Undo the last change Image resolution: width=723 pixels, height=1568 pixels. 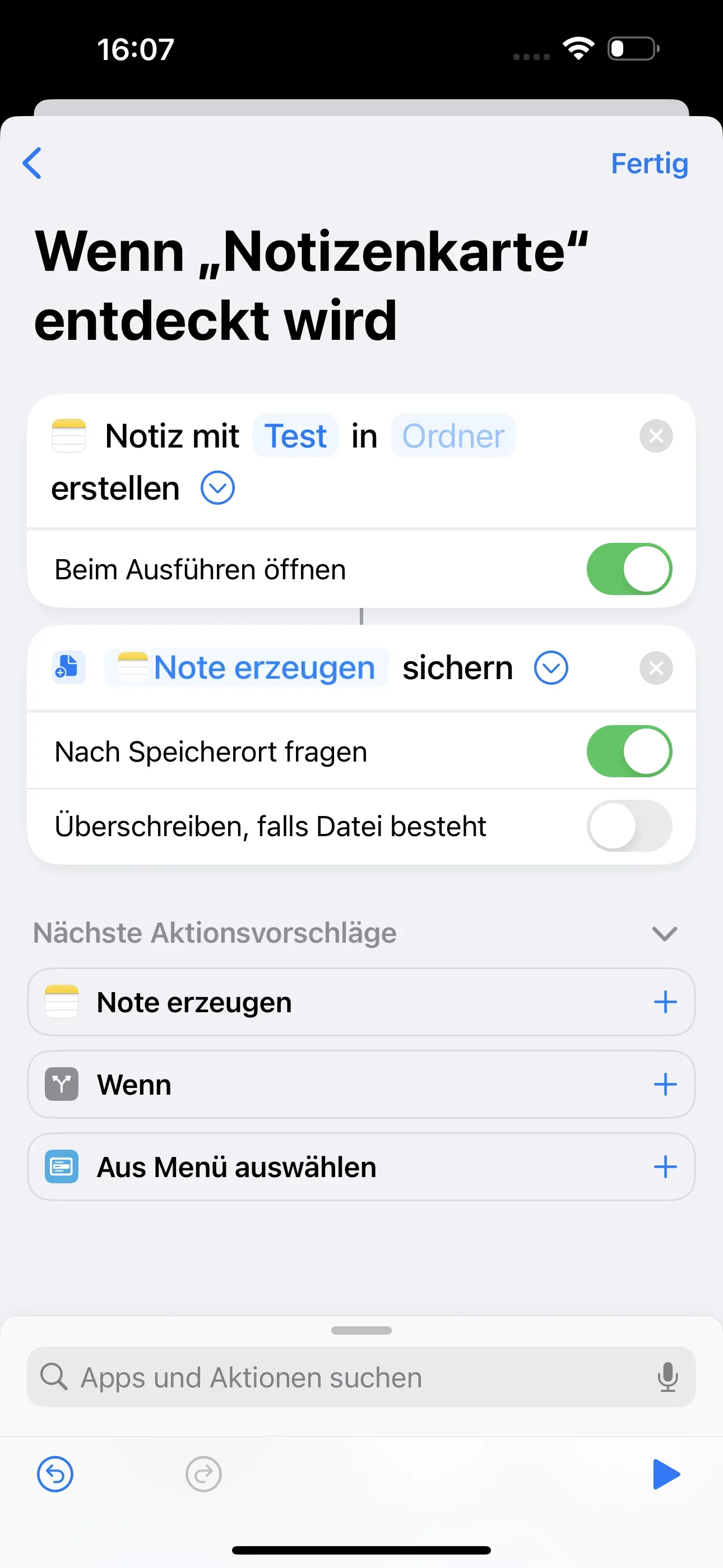(x=55, y=1474)
